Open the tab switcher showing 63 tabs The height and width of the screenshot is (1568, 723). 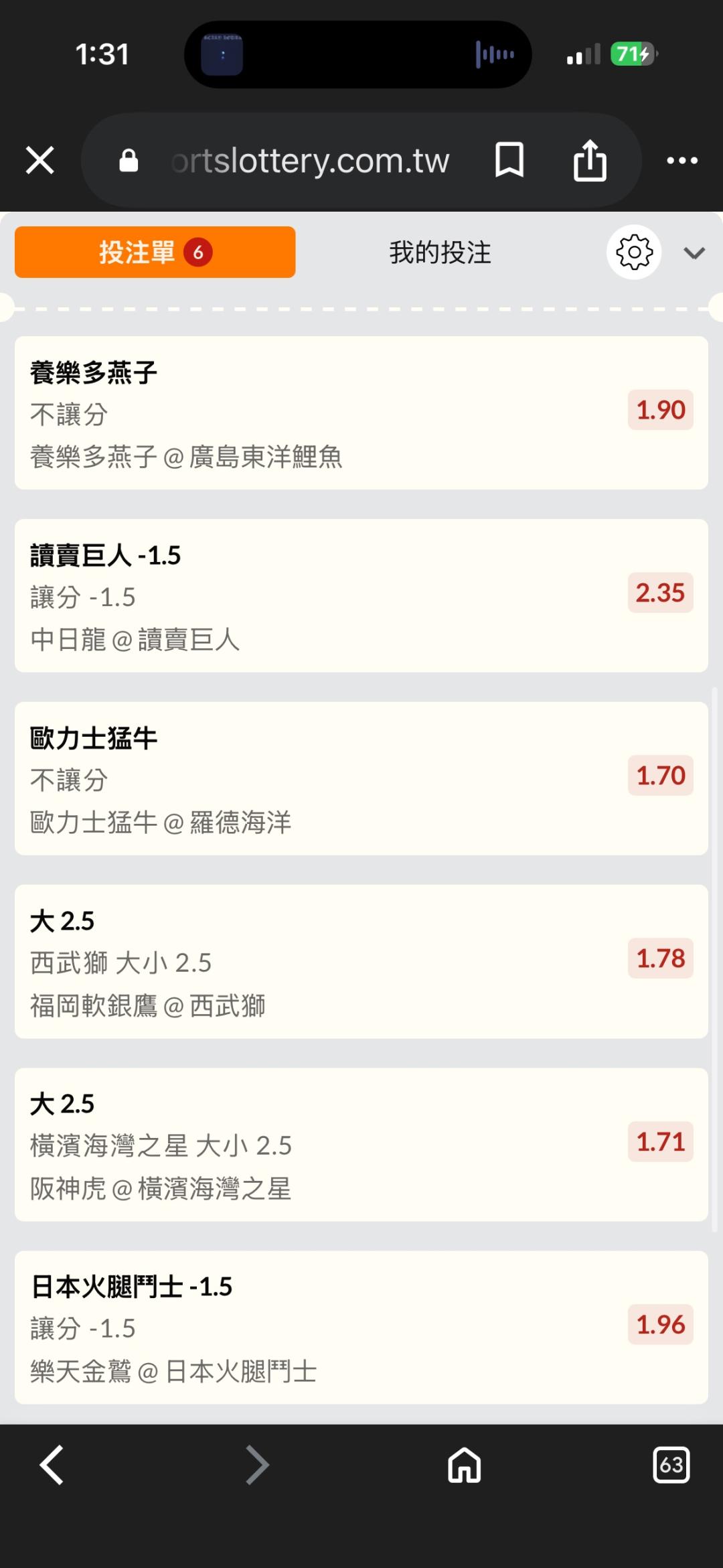pyautogui.click(x=671, y=1465)
